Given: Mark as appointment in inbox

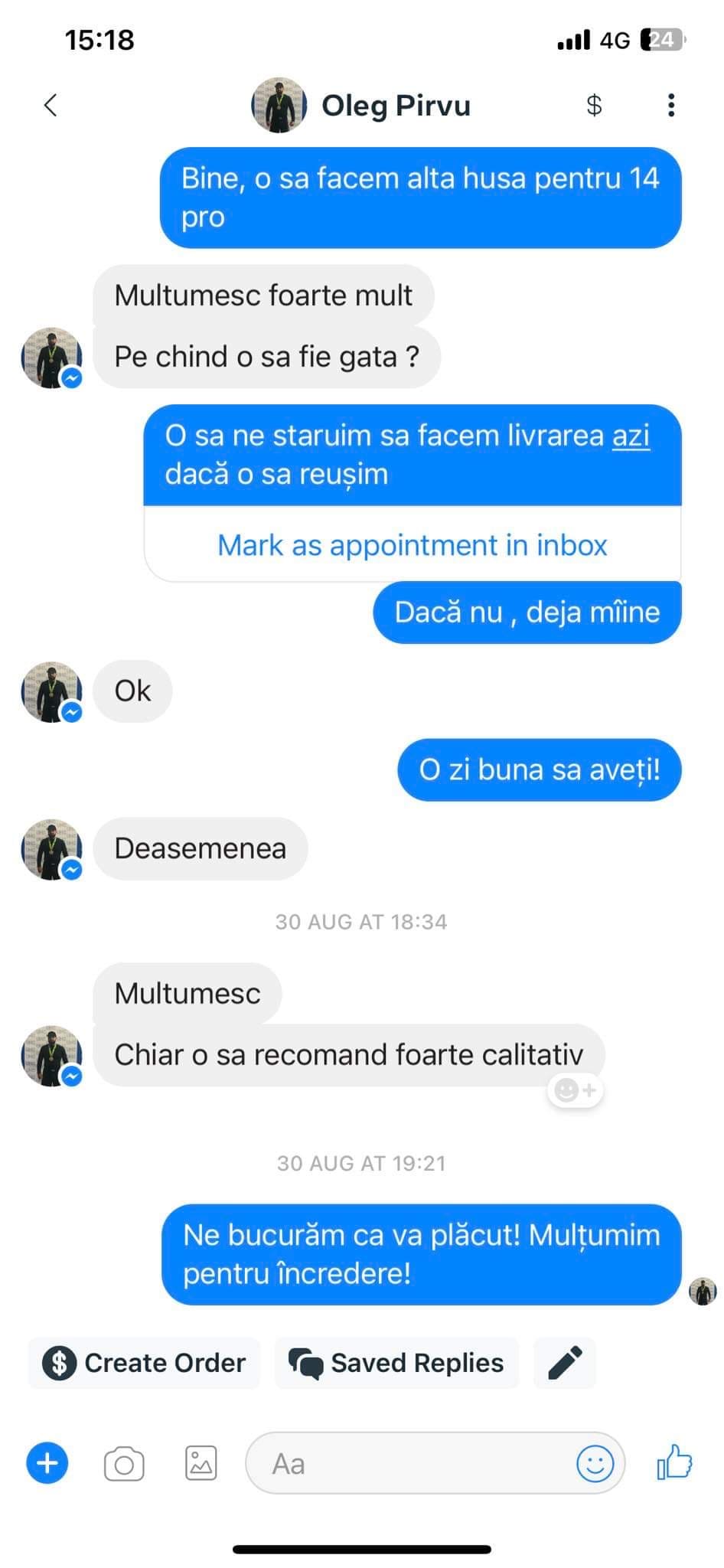Looking at the screenshot, I should point(412,545).
